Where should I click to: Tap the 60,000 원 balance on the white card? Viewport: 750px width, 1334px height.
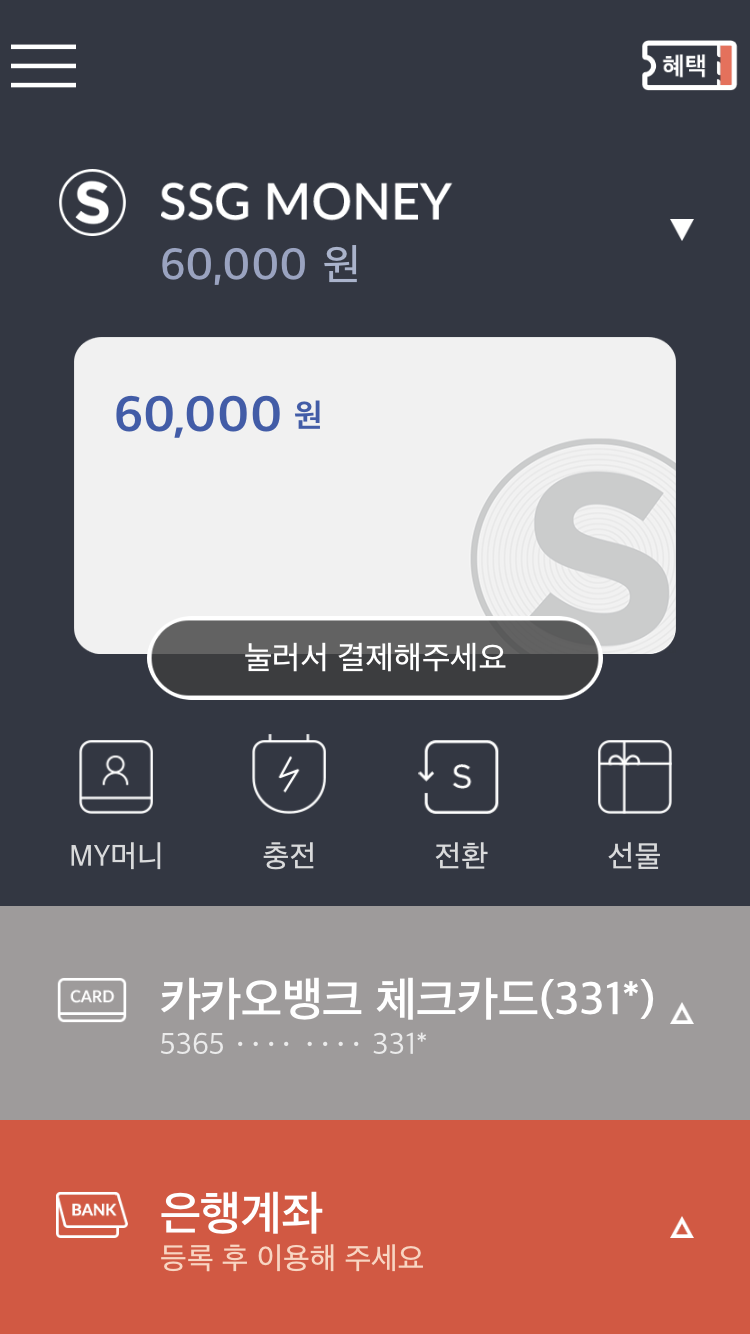[x=217, y=414]
